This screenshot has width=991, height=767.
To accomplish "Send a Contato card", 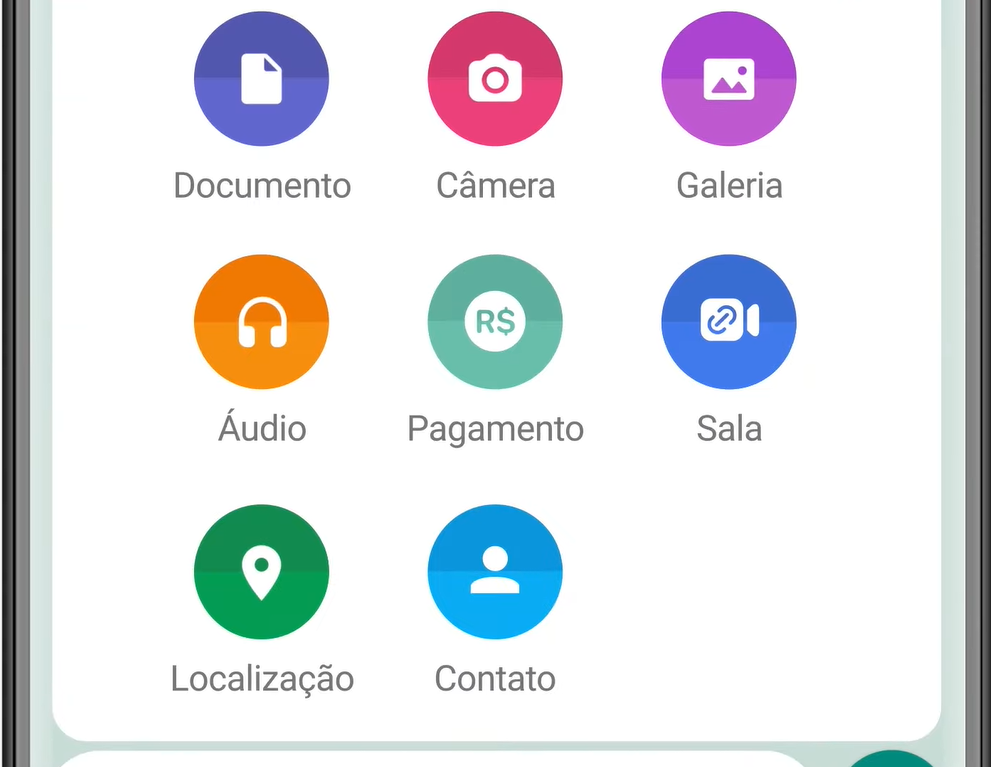I will click(495, 572).
